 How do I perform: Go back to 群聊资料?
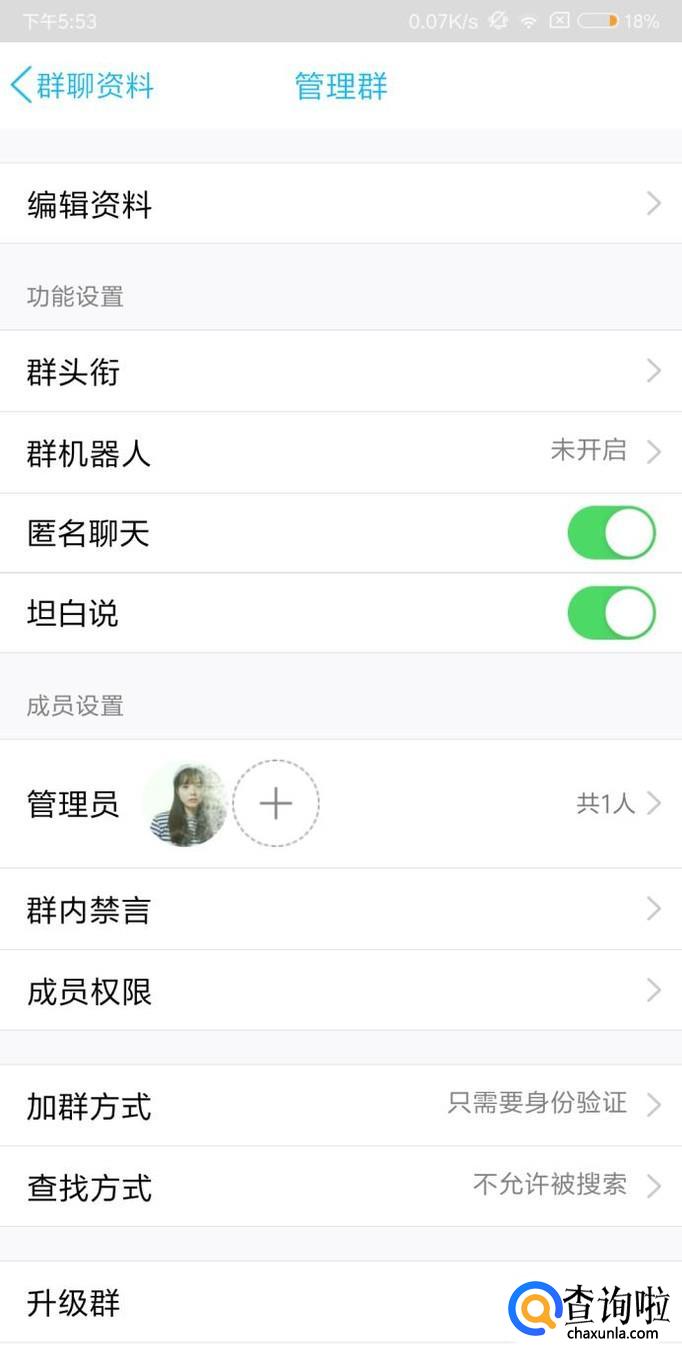coord(82,86)
